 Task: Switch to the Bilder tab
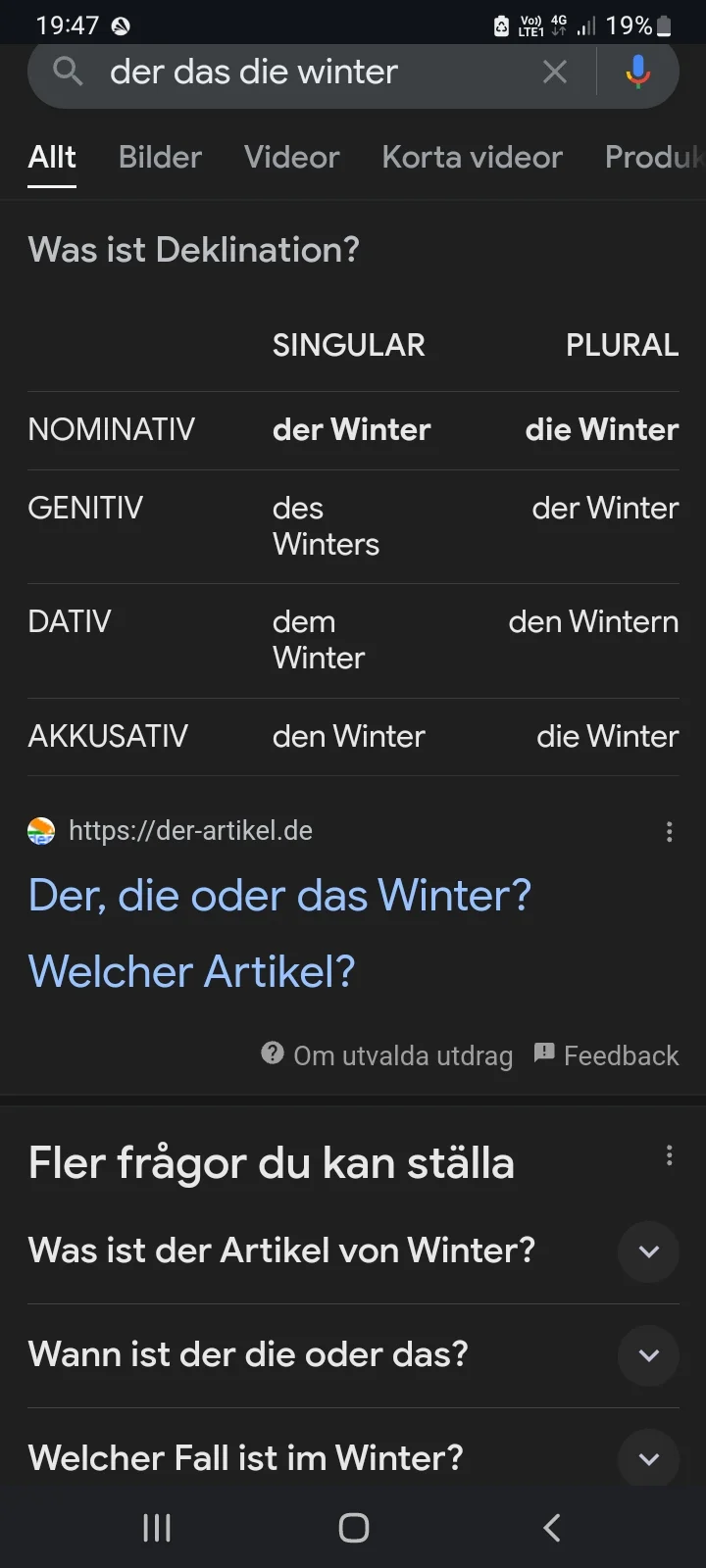(160, 158)
